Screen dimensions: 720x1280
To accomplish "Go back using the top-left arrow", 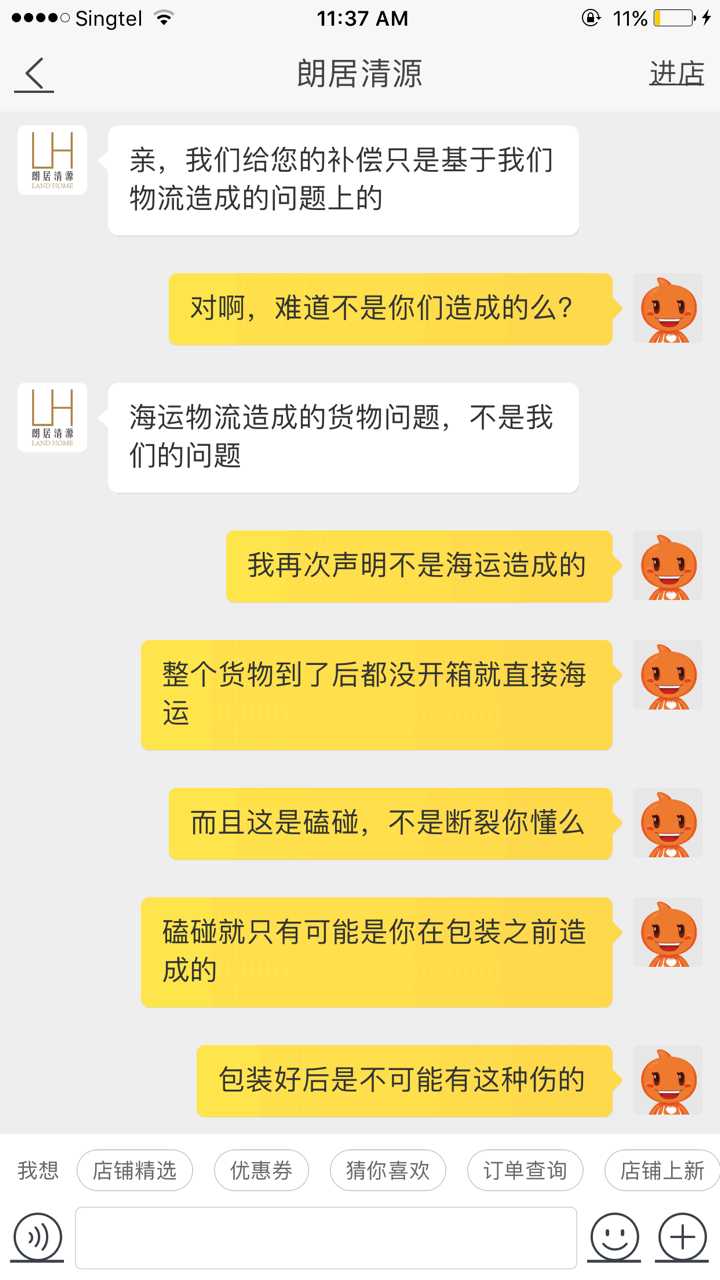I will tap(35, 74).
